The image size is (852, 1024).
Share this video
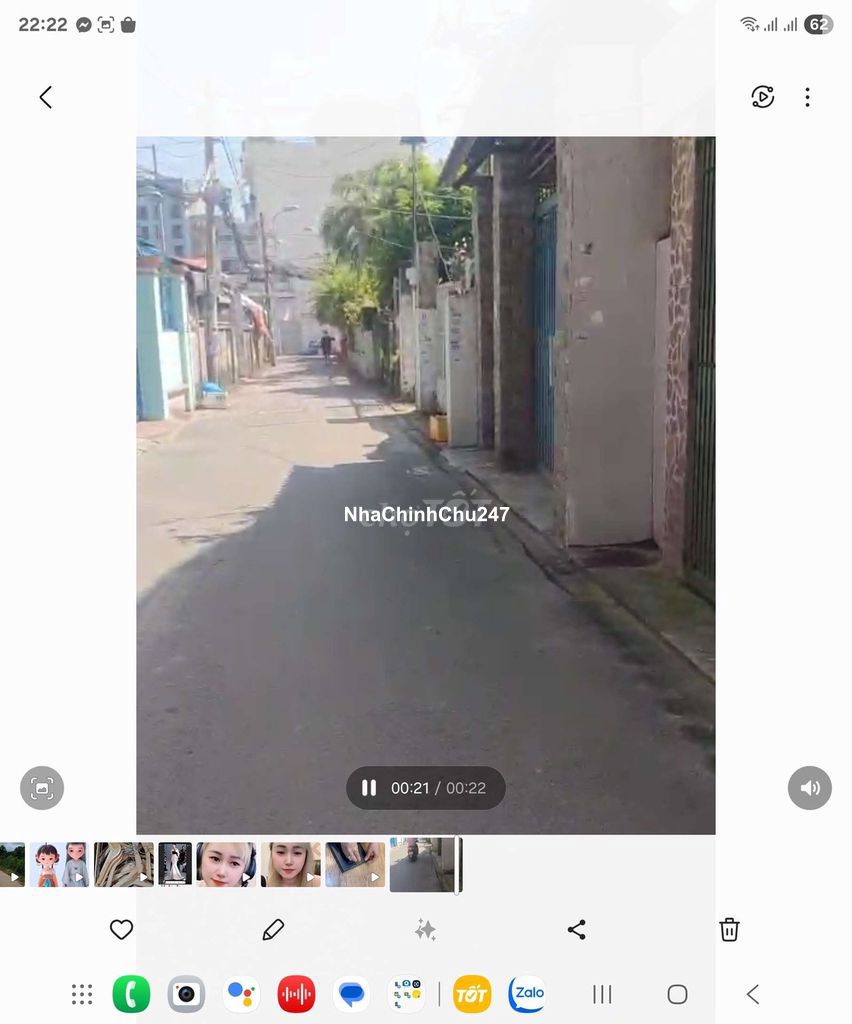click(577, 929)
